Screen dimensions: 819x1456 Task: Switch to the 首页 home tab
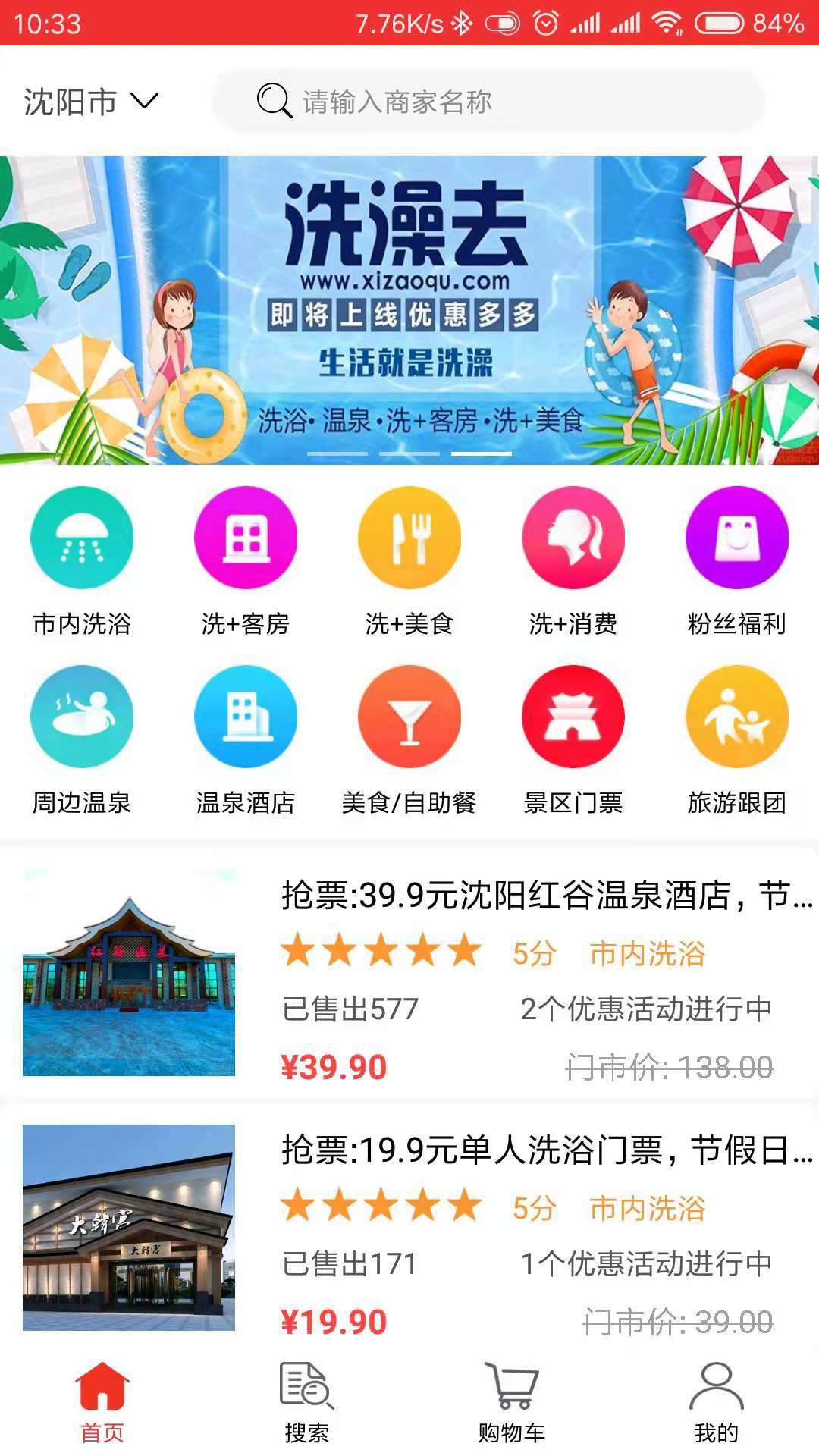102,1401
